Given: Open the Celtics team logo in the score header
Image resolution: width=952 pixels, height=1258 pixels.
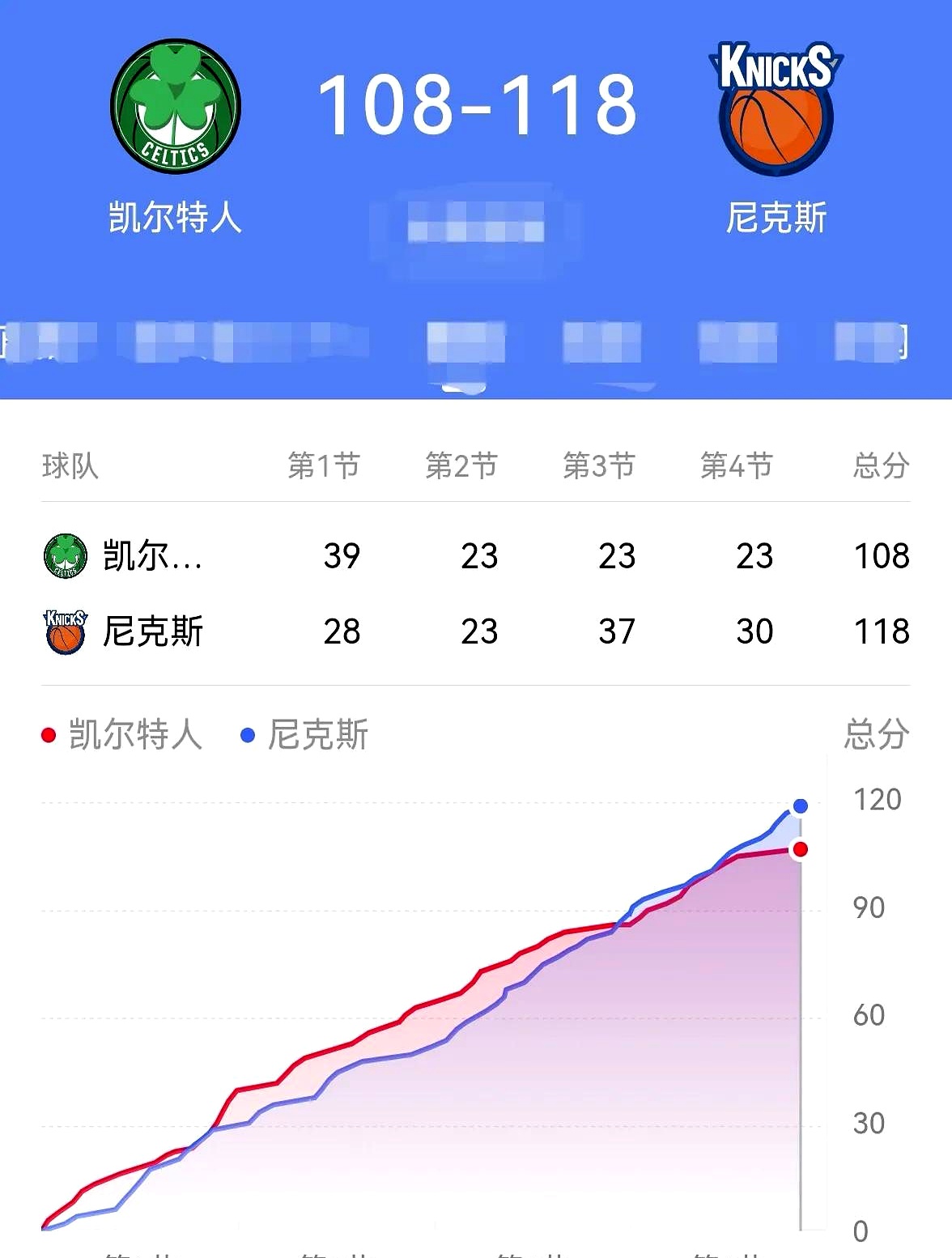Looking at the screenshot, I should [x=176, y=106].
